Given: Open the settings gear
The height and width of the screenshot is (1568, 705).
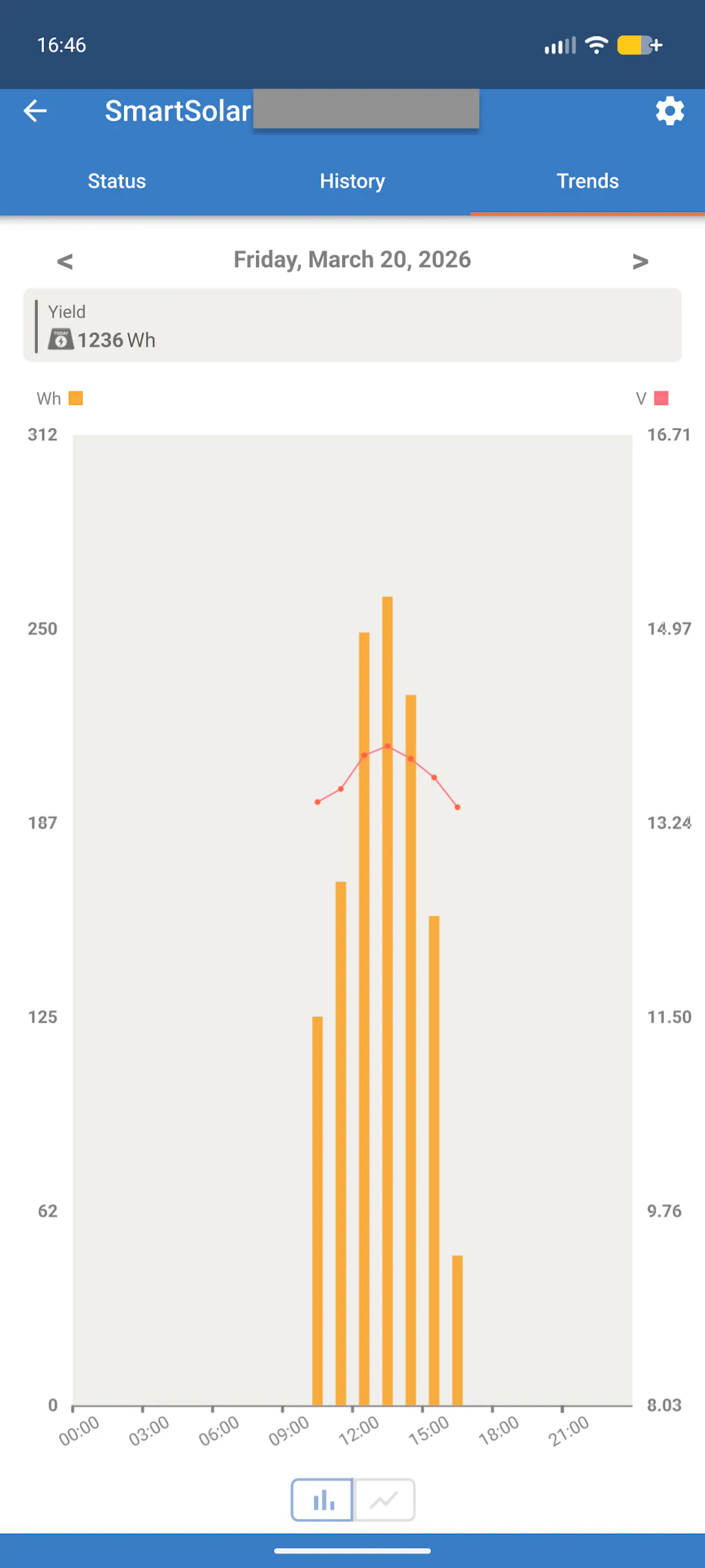Looking at the screenshot, I should (x=669, y=111).
